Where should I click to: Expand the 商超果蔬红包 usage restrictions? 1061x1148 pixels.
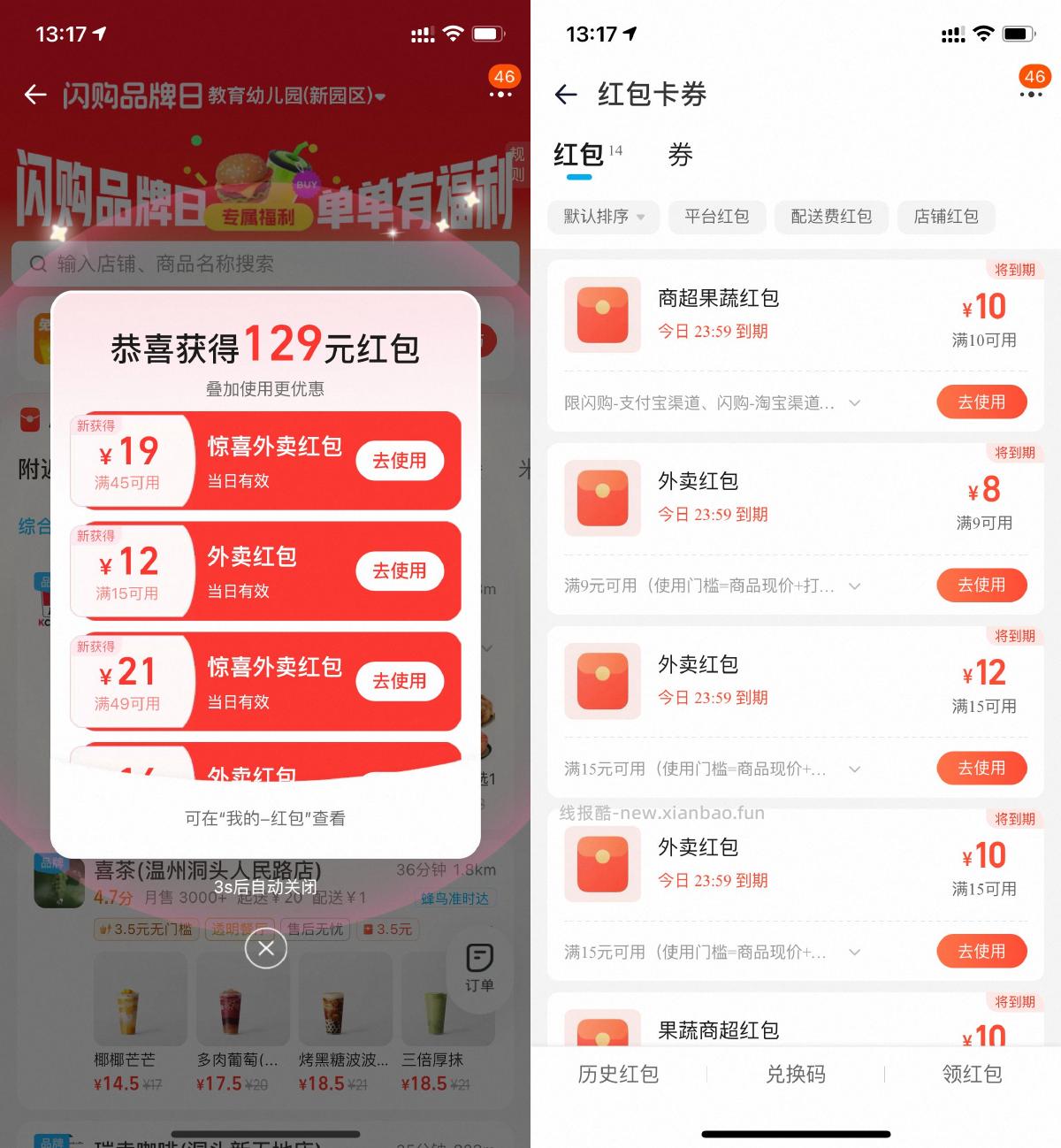[854, 403]
